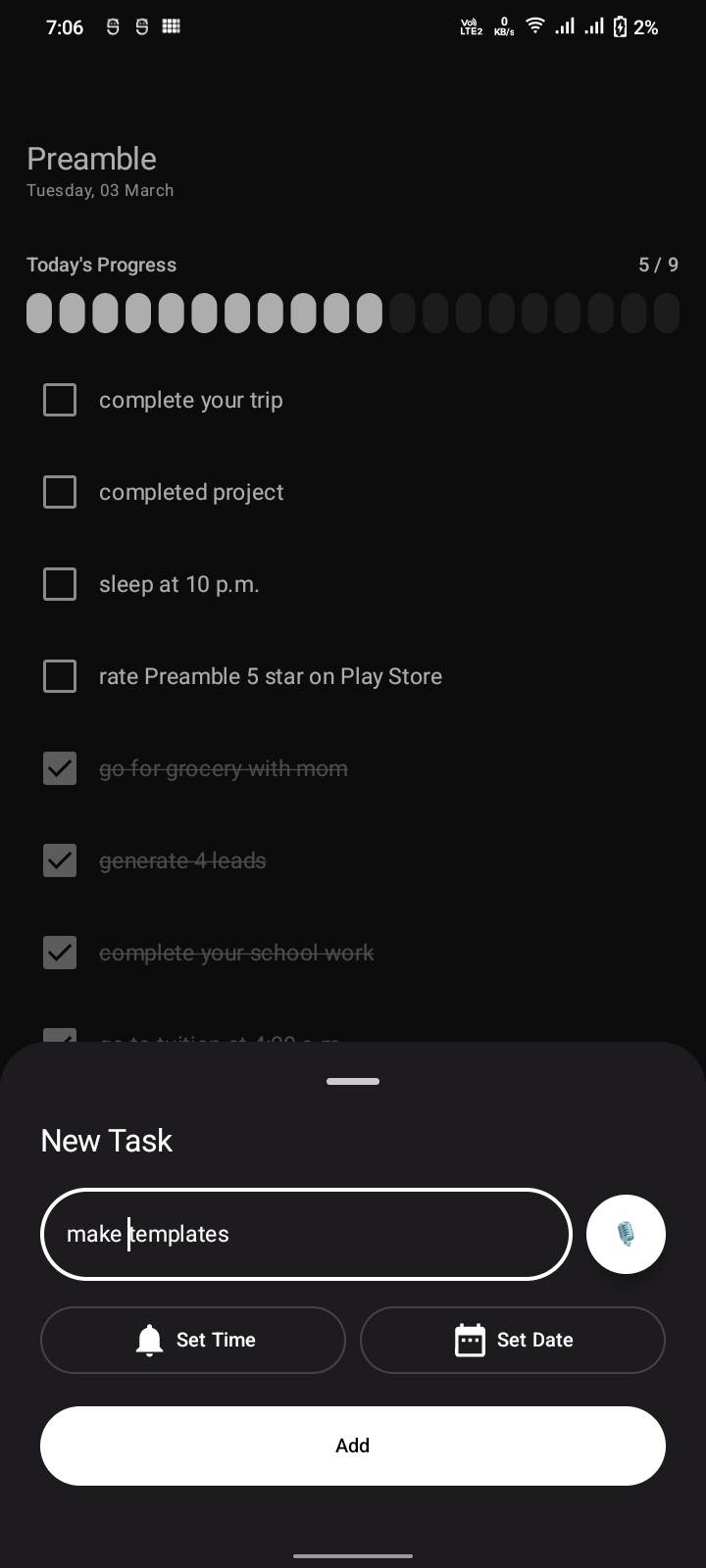Mark 'completed project' as done

coord(59,492)
